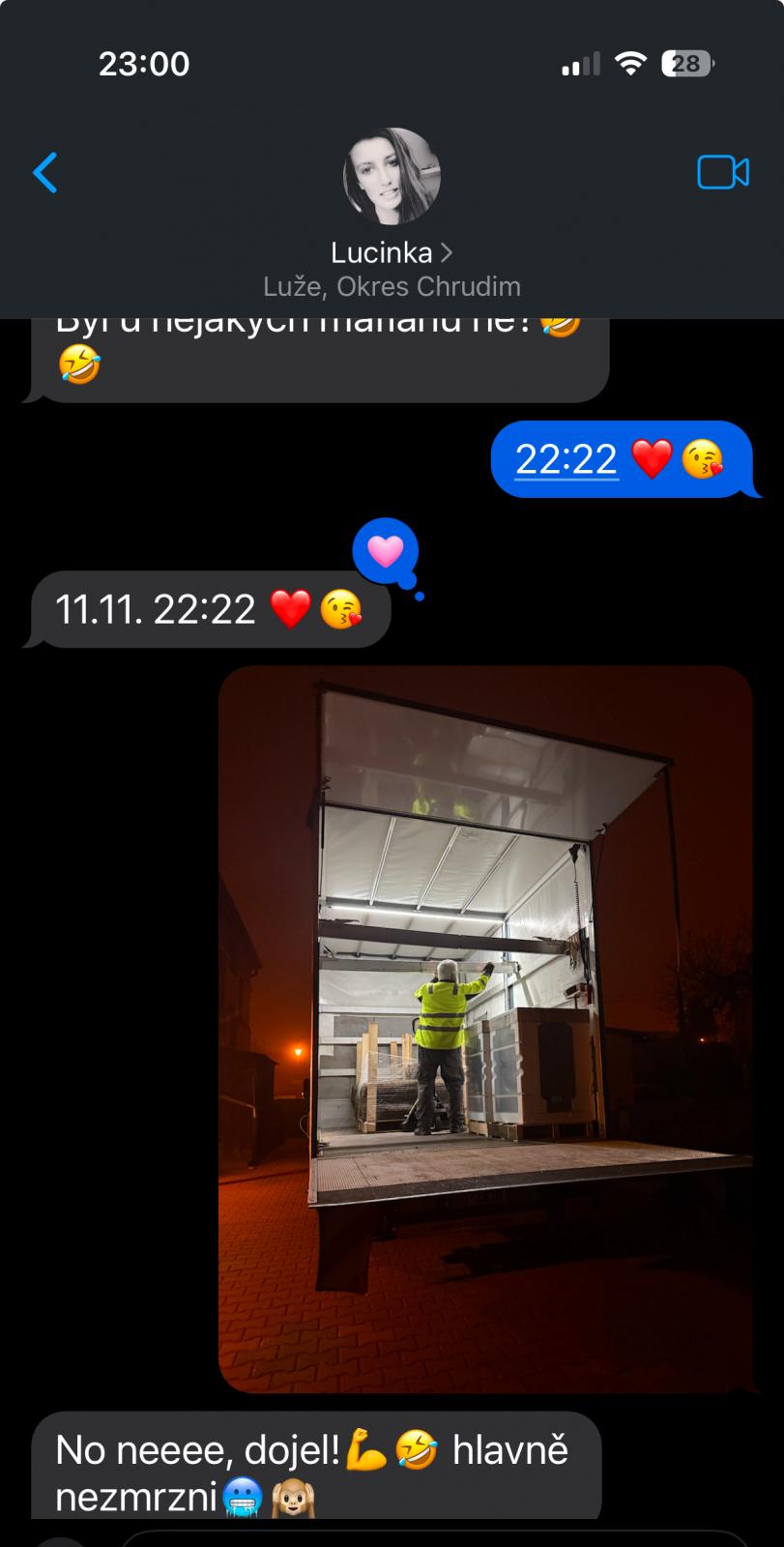Go back to the messages list
The height and width of the screenshot is (1547, 784).
click(45, 173)
